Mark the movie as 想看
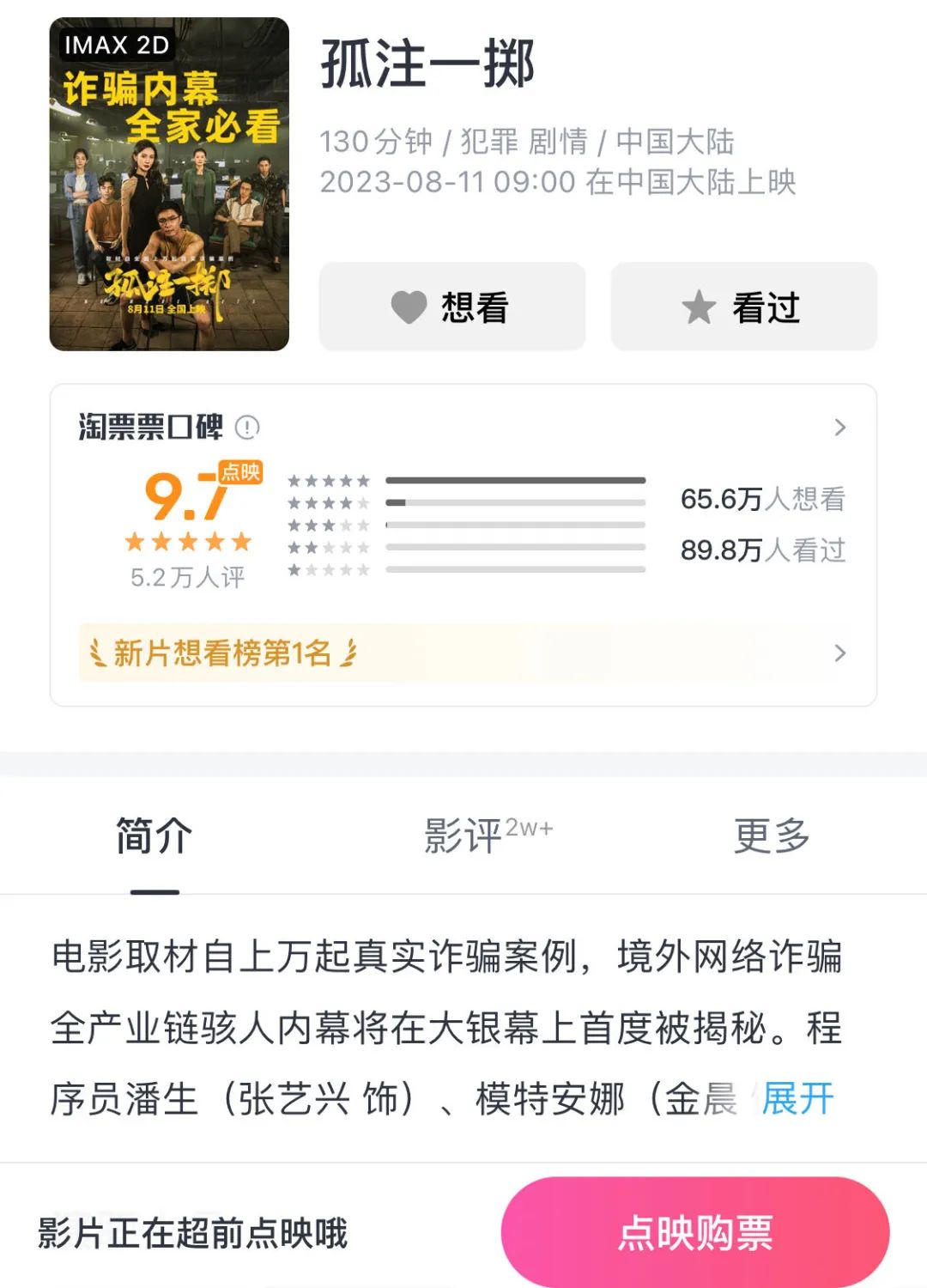This screenshot has width=927, height=1288. 452,307
